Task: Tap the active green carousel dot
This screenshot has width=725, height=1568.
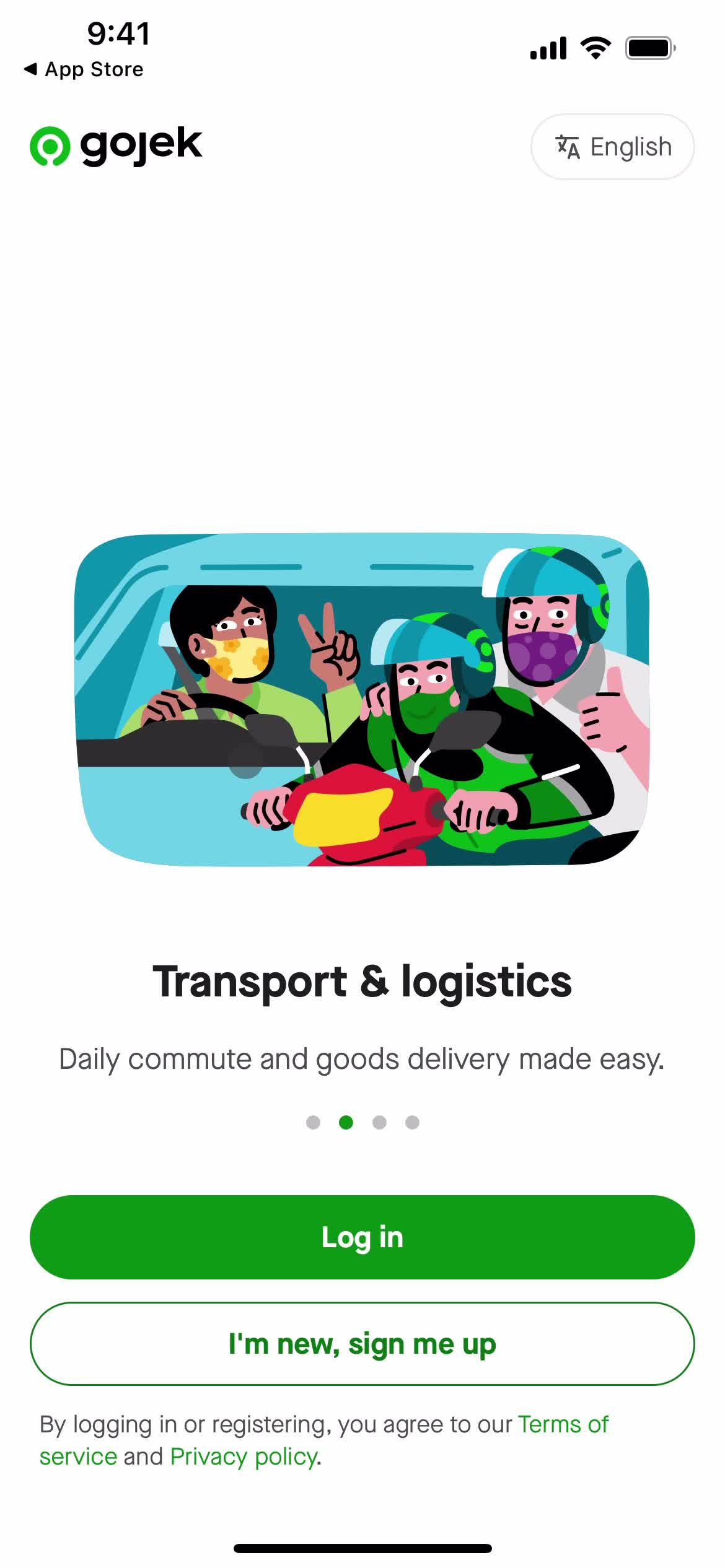Action: (346, 1122)
